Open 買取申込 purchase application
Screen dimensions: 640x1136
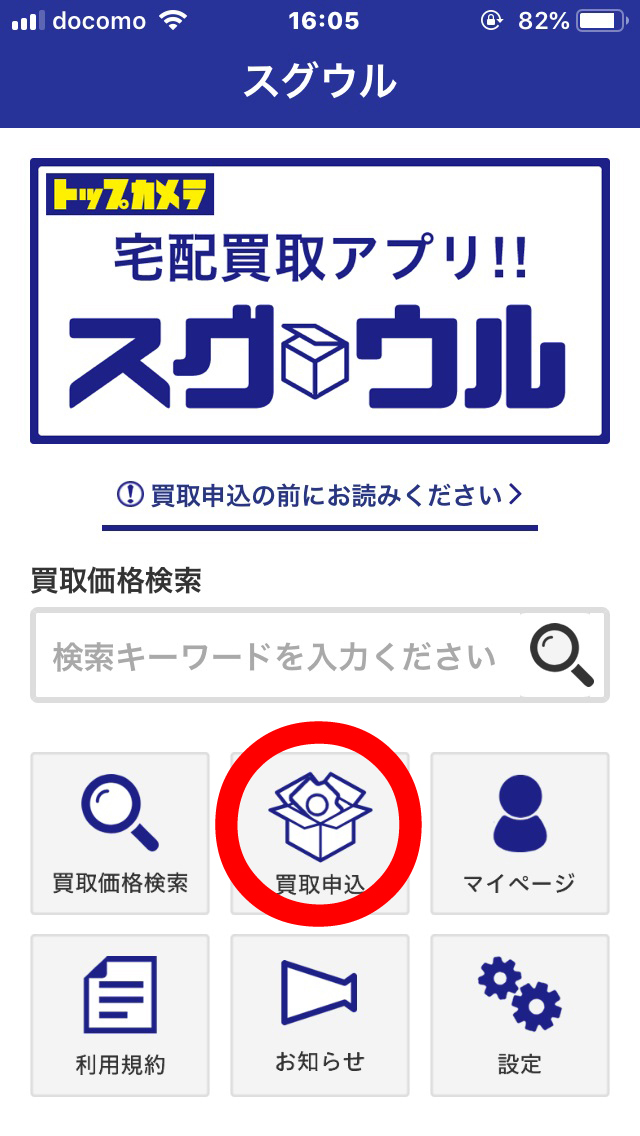(320, 833)
